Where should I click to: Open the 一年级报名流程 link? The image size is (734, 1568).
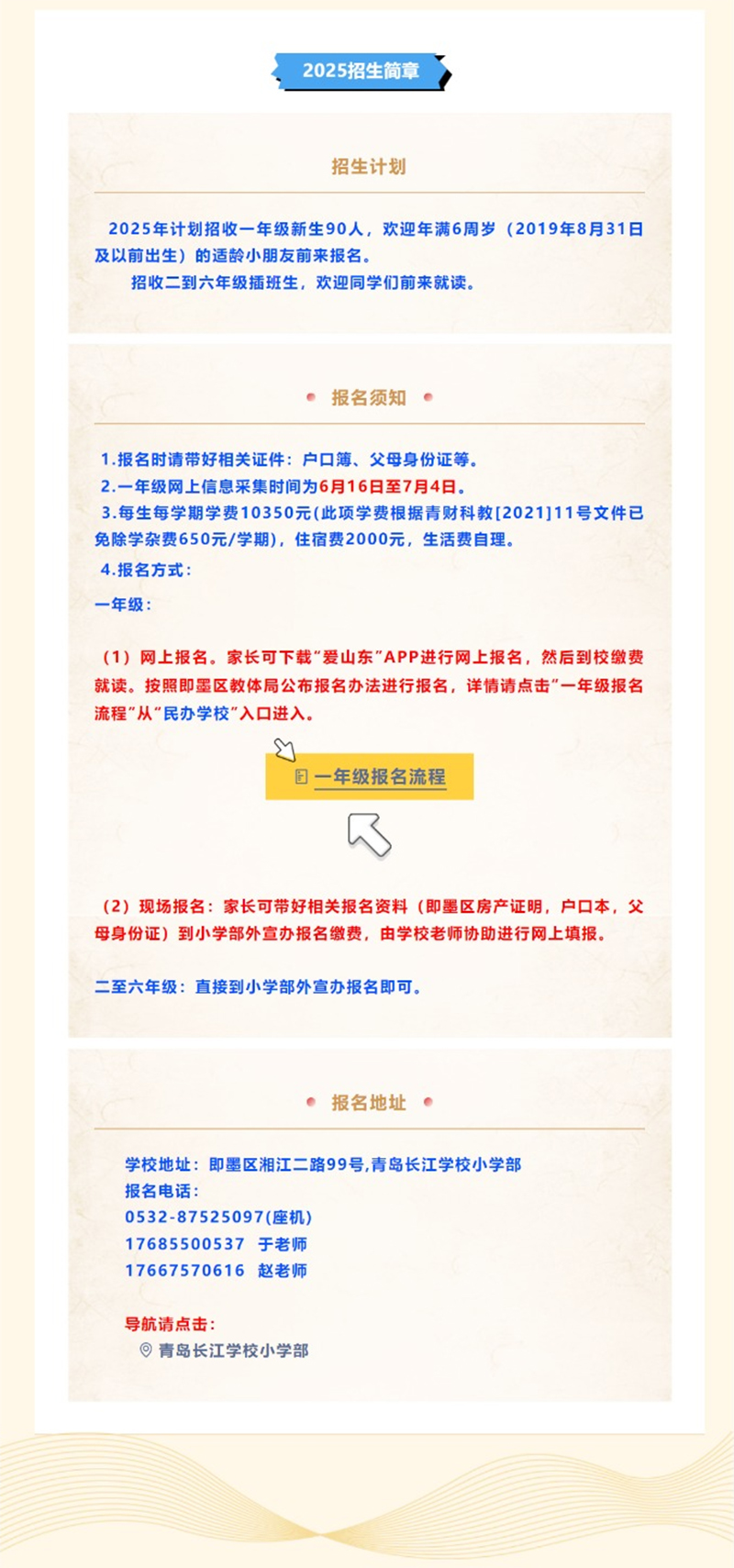click(x=379, y=777)
